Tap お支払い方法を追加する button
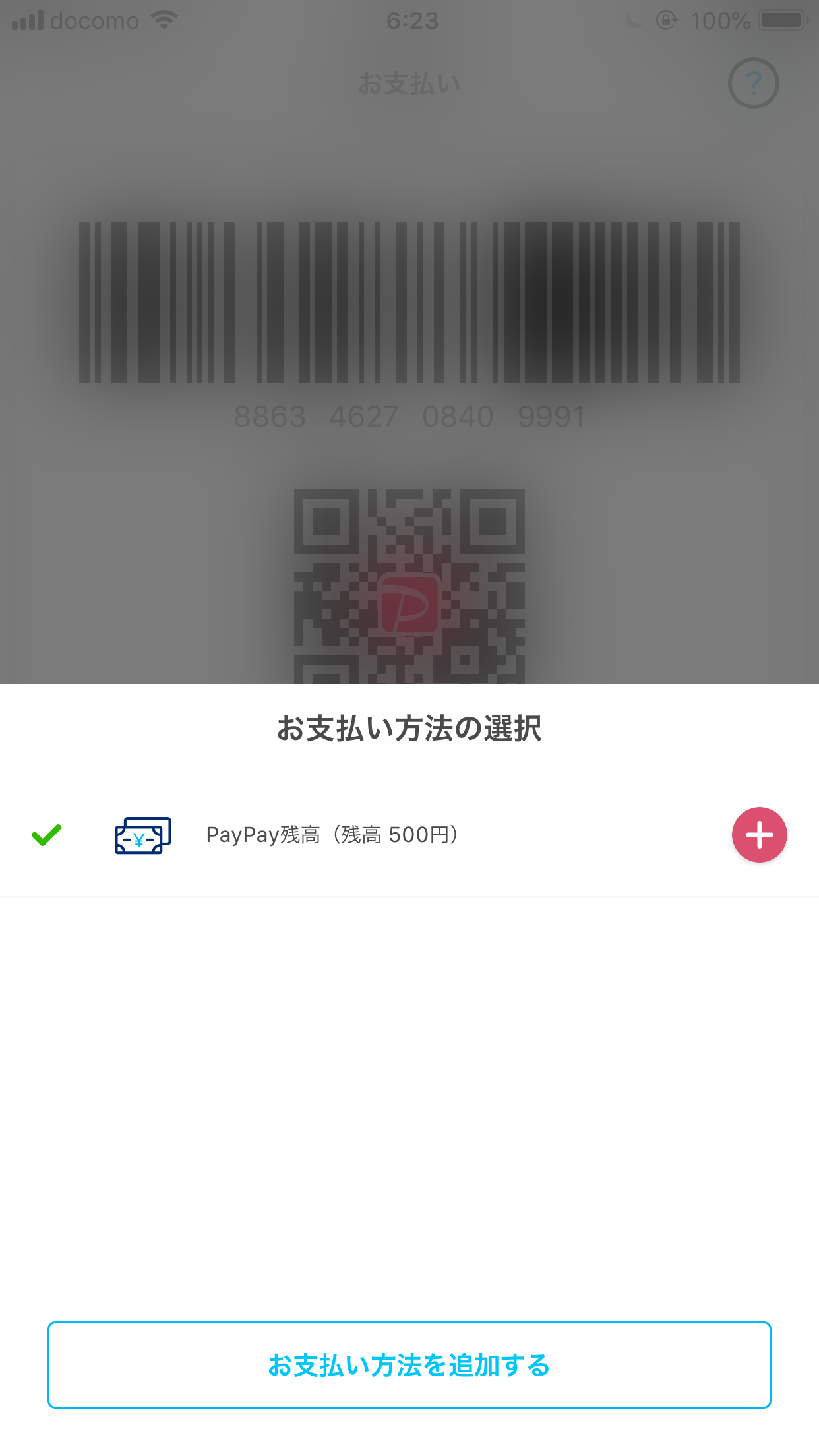This screenshot has width=819, height=1456. click(x=409, y=1364)
